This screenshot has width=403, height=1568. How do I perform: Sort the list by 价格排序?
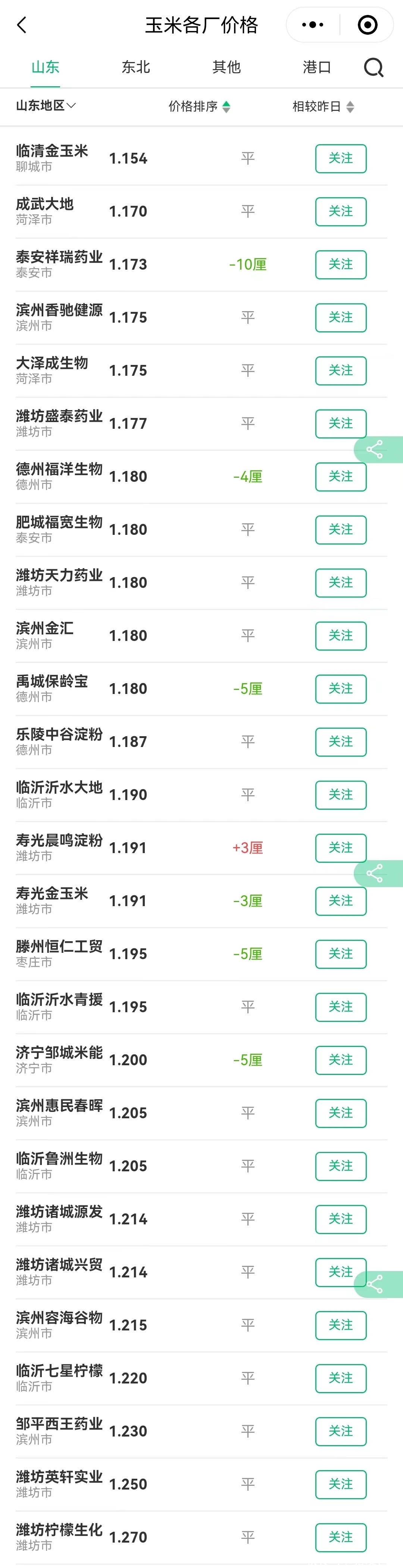(x=199, y=106)
